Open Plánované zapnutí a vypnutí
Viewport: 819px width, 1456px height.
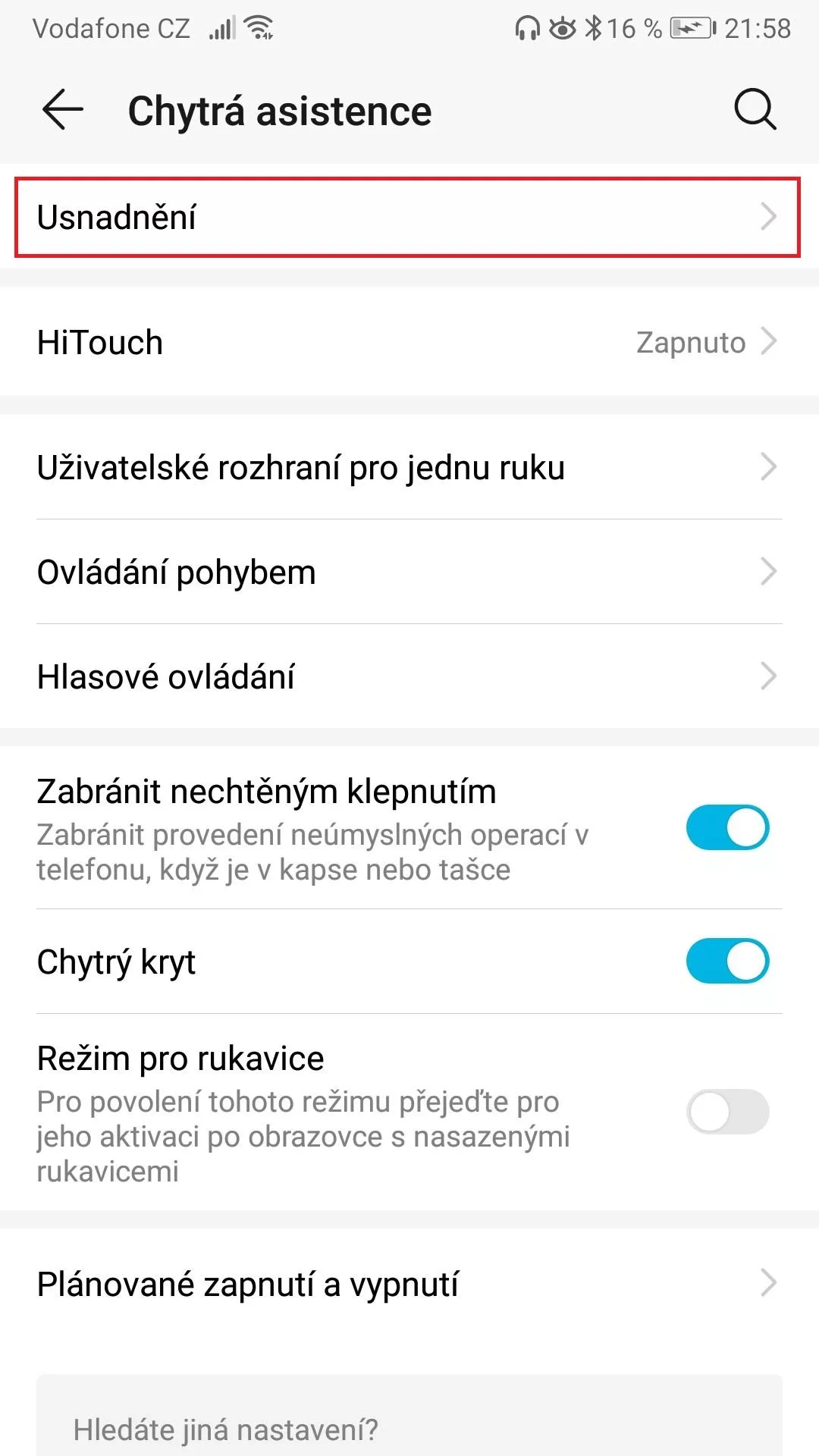(x=409, y=1284)
